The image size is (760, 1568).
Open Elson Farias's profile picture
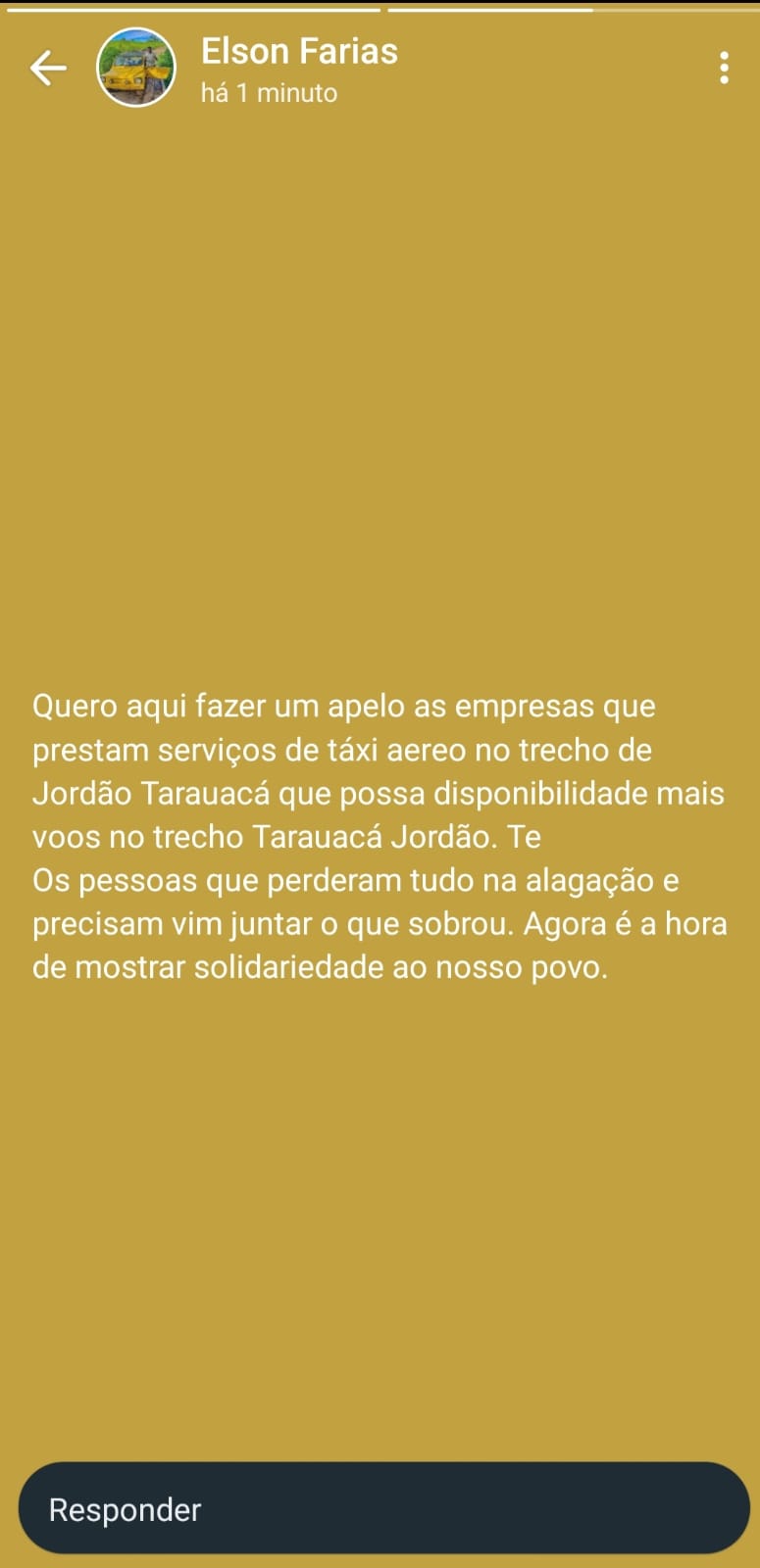135,68
